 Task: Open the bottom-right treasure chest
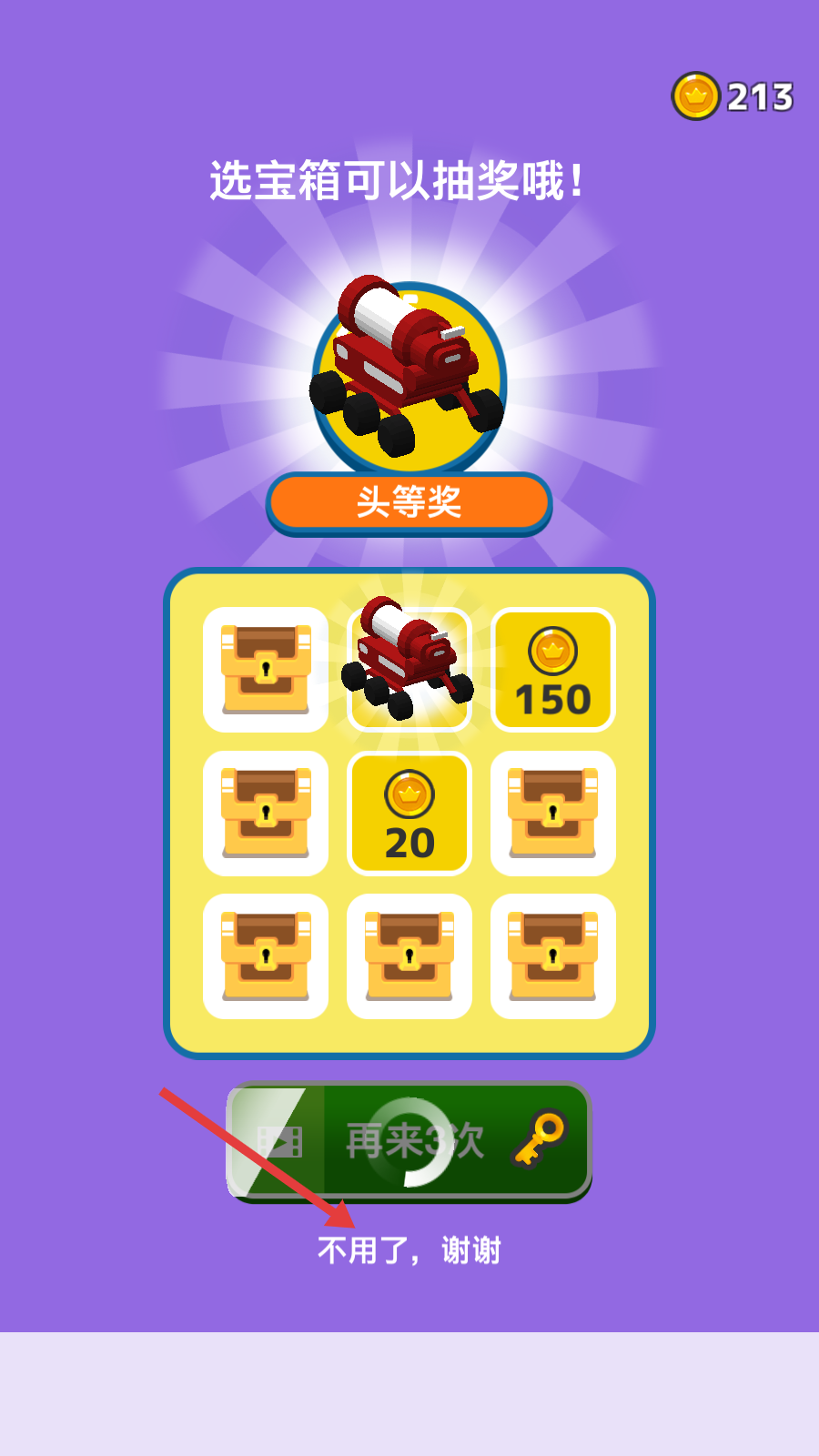click(552, 956)
